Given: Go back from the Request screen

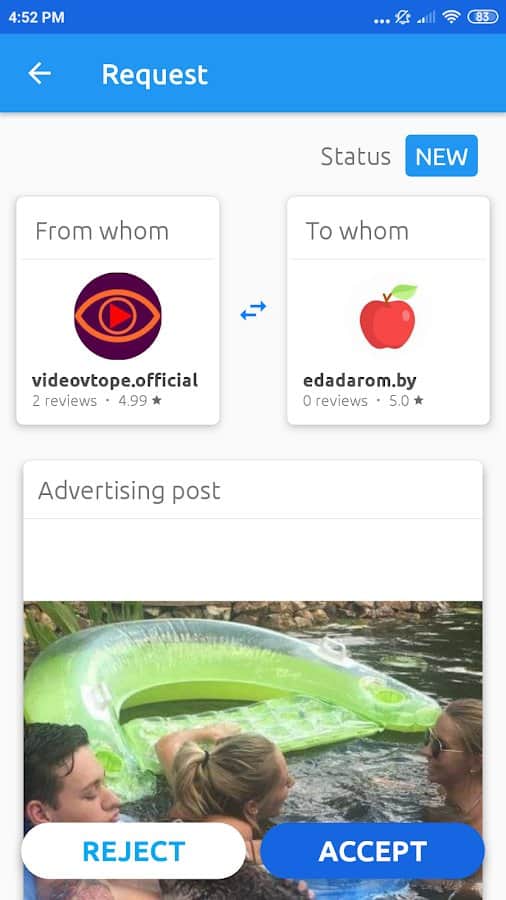Looking at the screenshot, I should click(x=40, y=73).
